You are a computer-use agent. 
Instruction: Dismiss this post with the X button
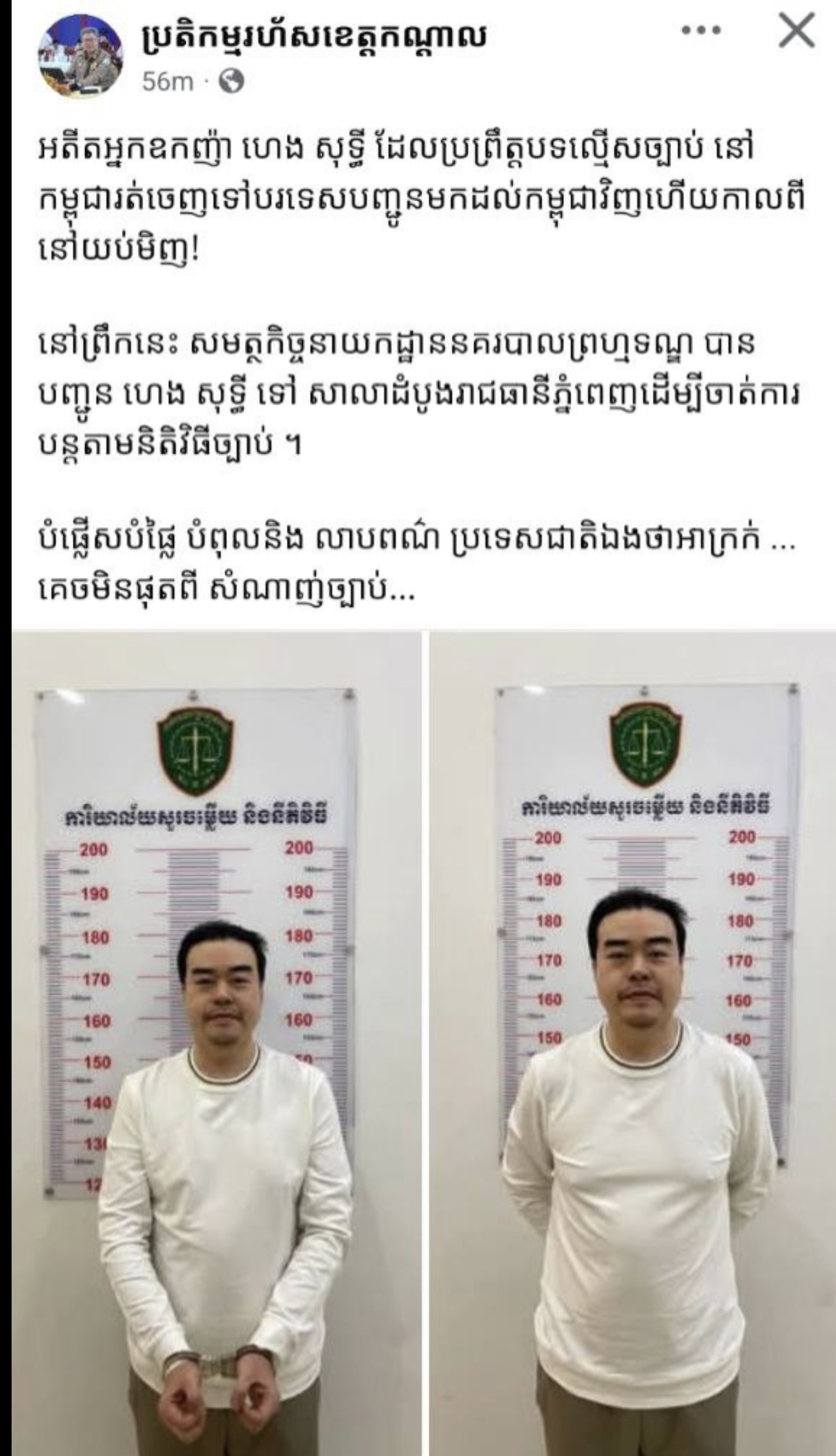point(796,32)
